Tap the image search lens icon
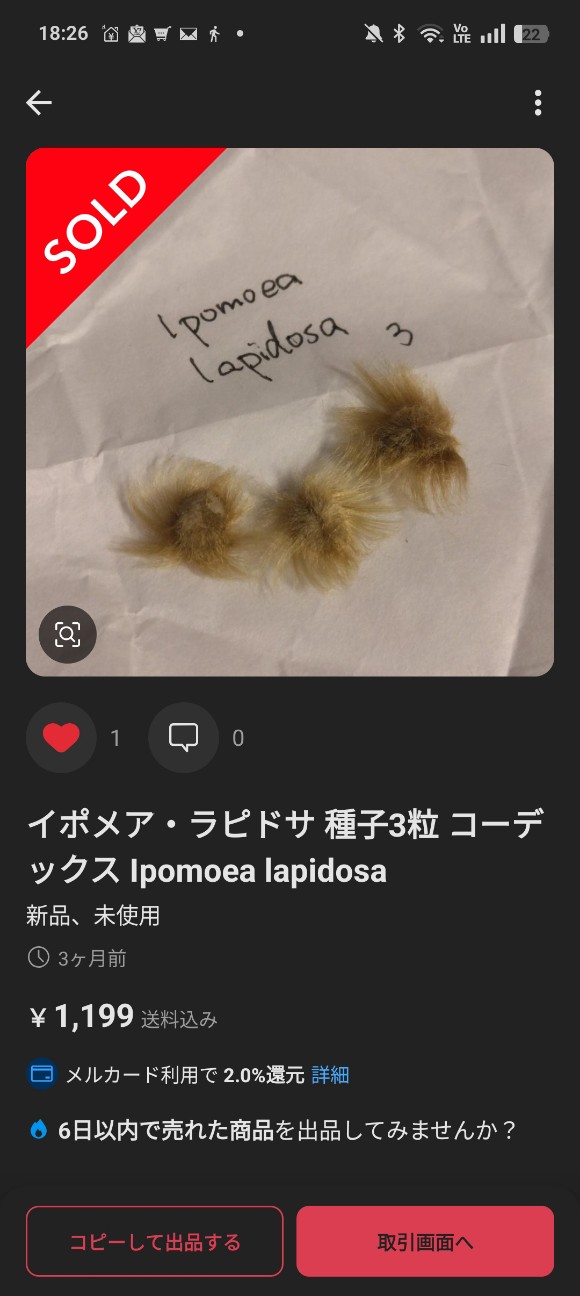Image resolution: width=580 pixels, height=1296 pixels. click(67, 634)
